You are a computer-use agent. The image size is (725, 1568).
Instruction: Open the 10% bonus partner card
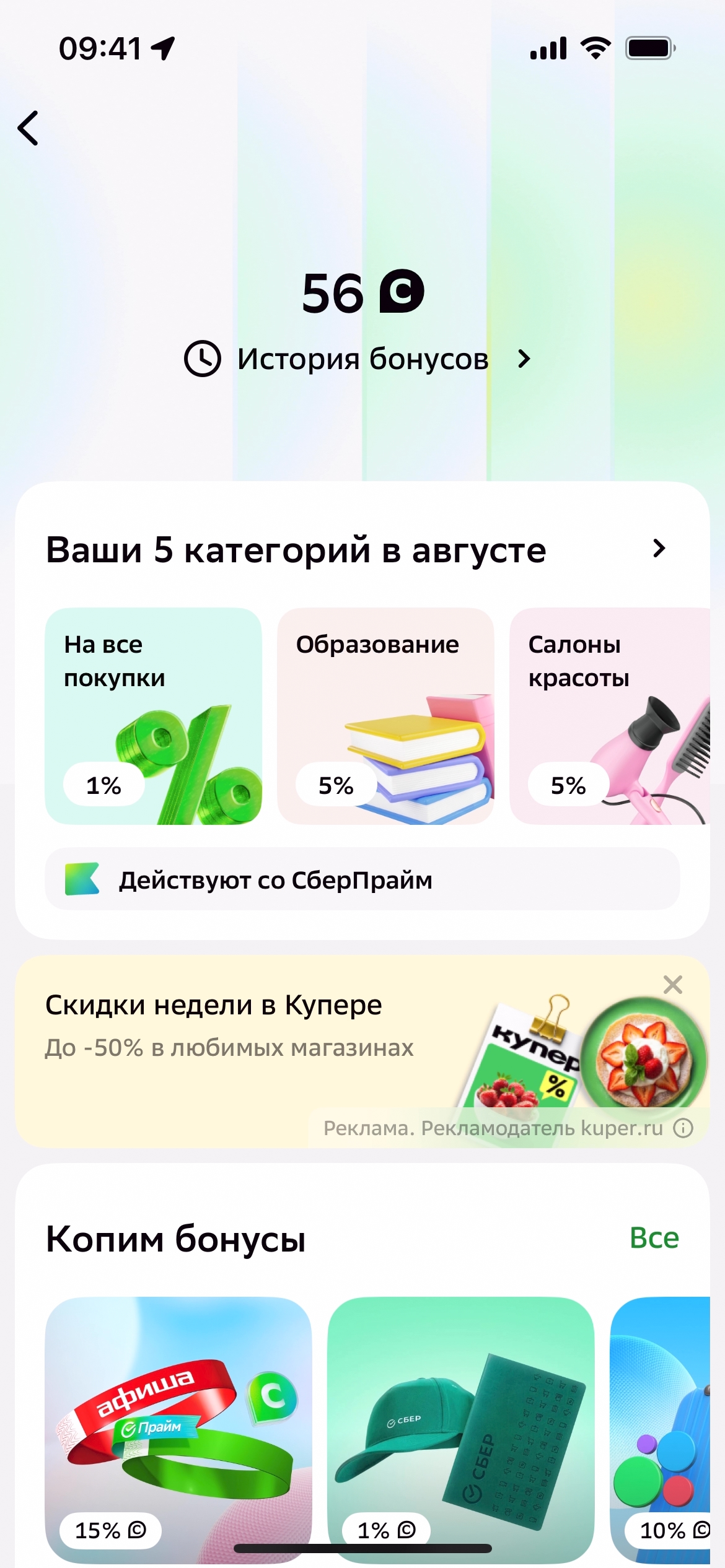663,1424
